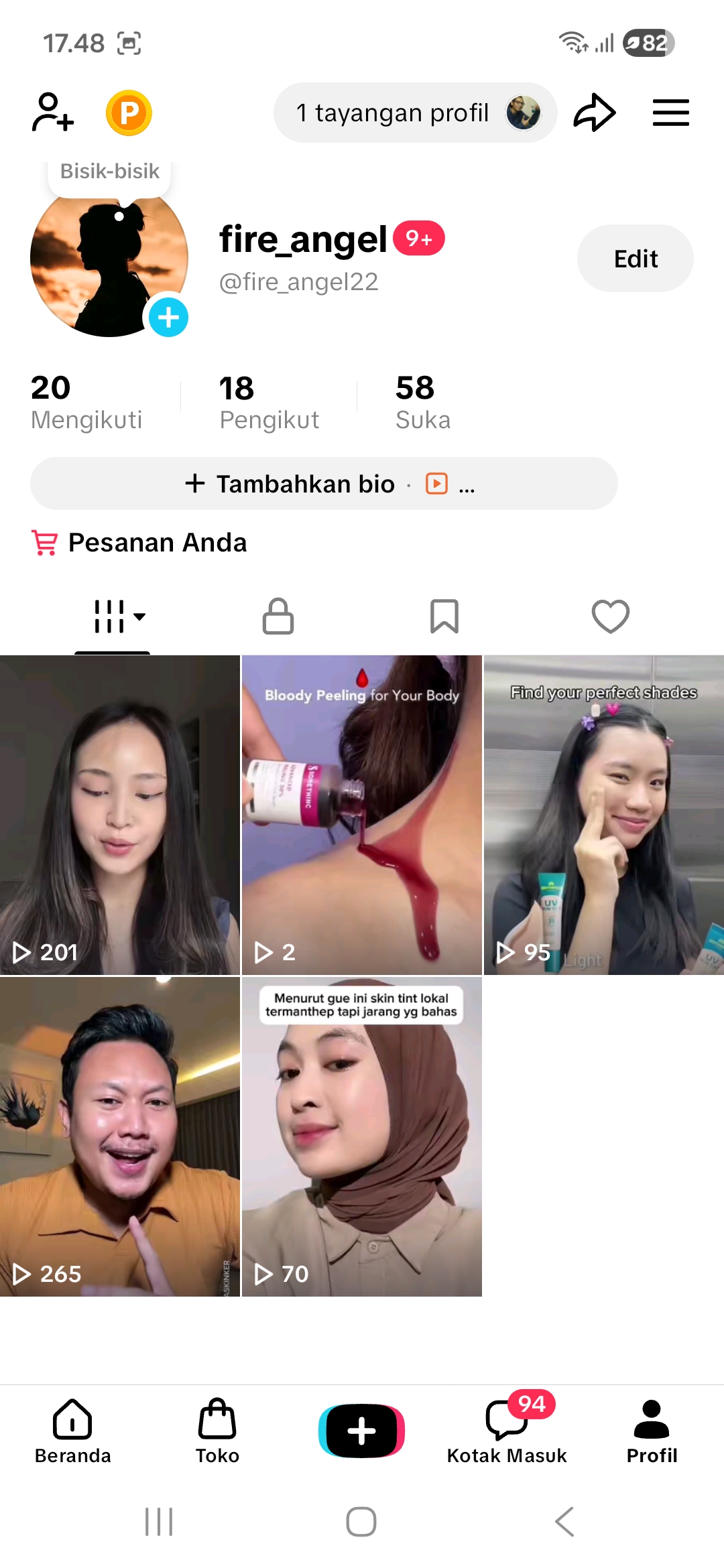Open the hamburger menu

pyautogui.click(x=671, y=113)
